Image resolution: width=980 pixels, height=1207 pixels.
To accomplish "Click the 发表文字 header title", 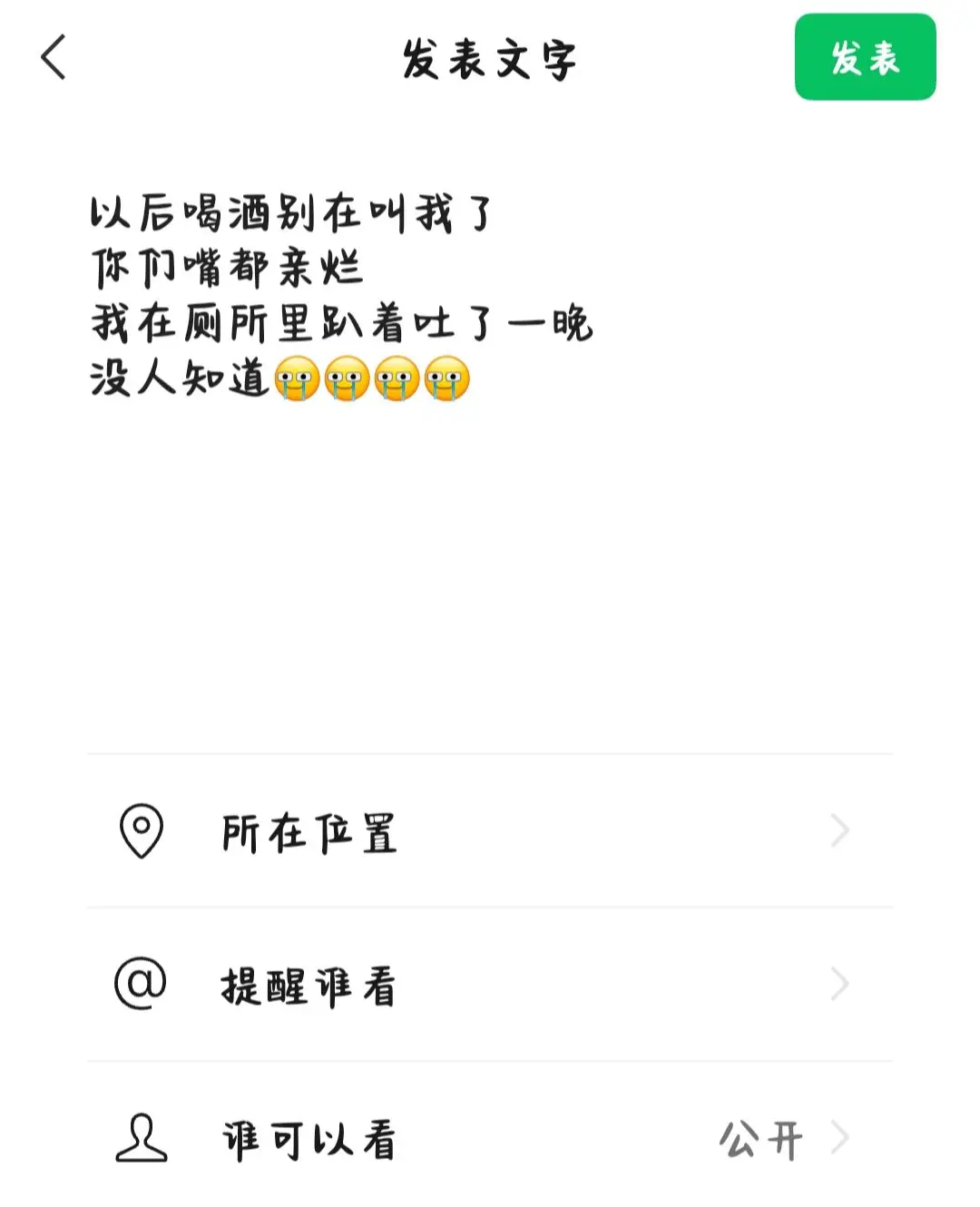I will 490,60.
